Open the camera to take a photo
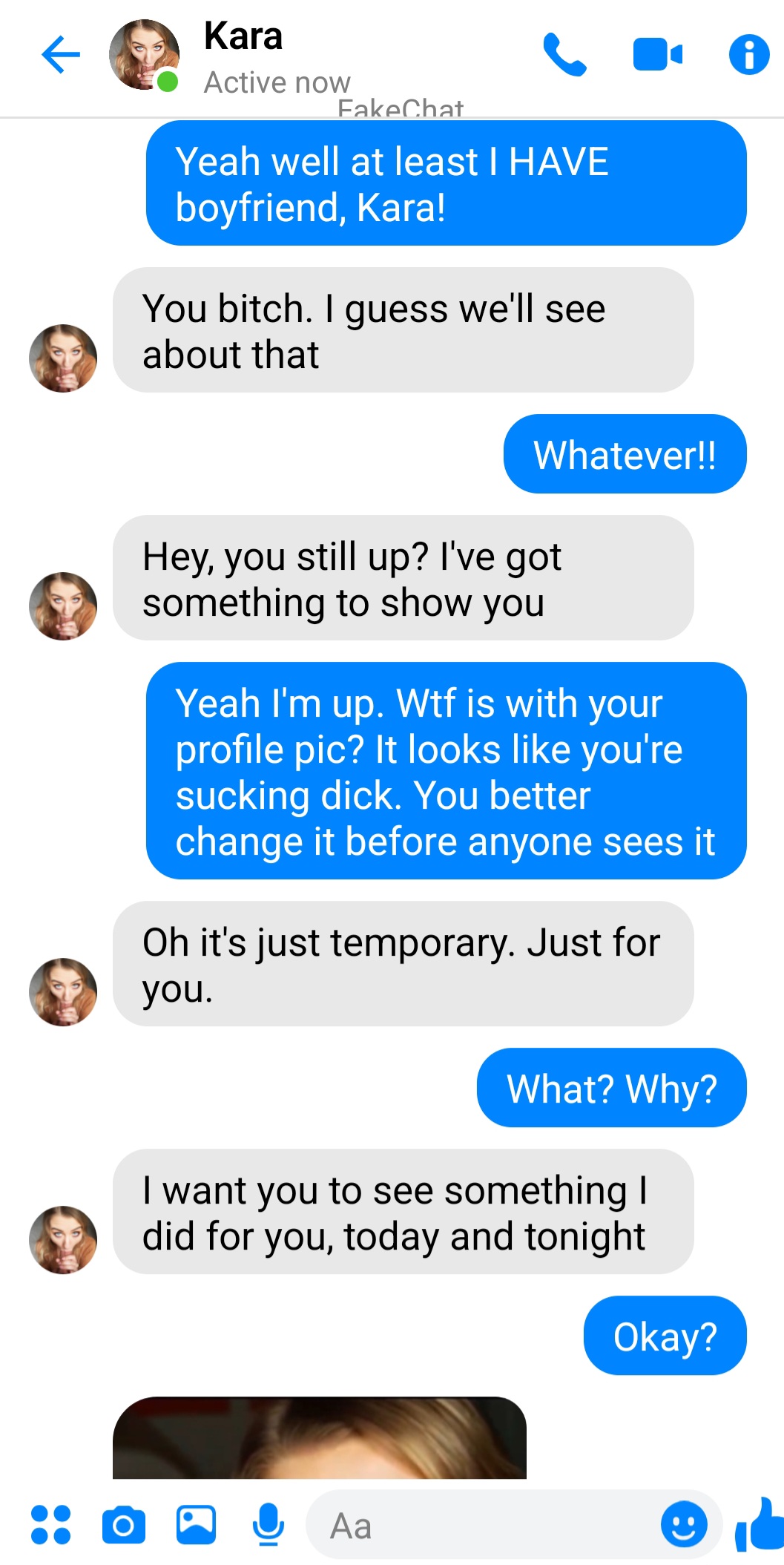The width and height of the screenshot is (784, 1565). coord(123,1525)
